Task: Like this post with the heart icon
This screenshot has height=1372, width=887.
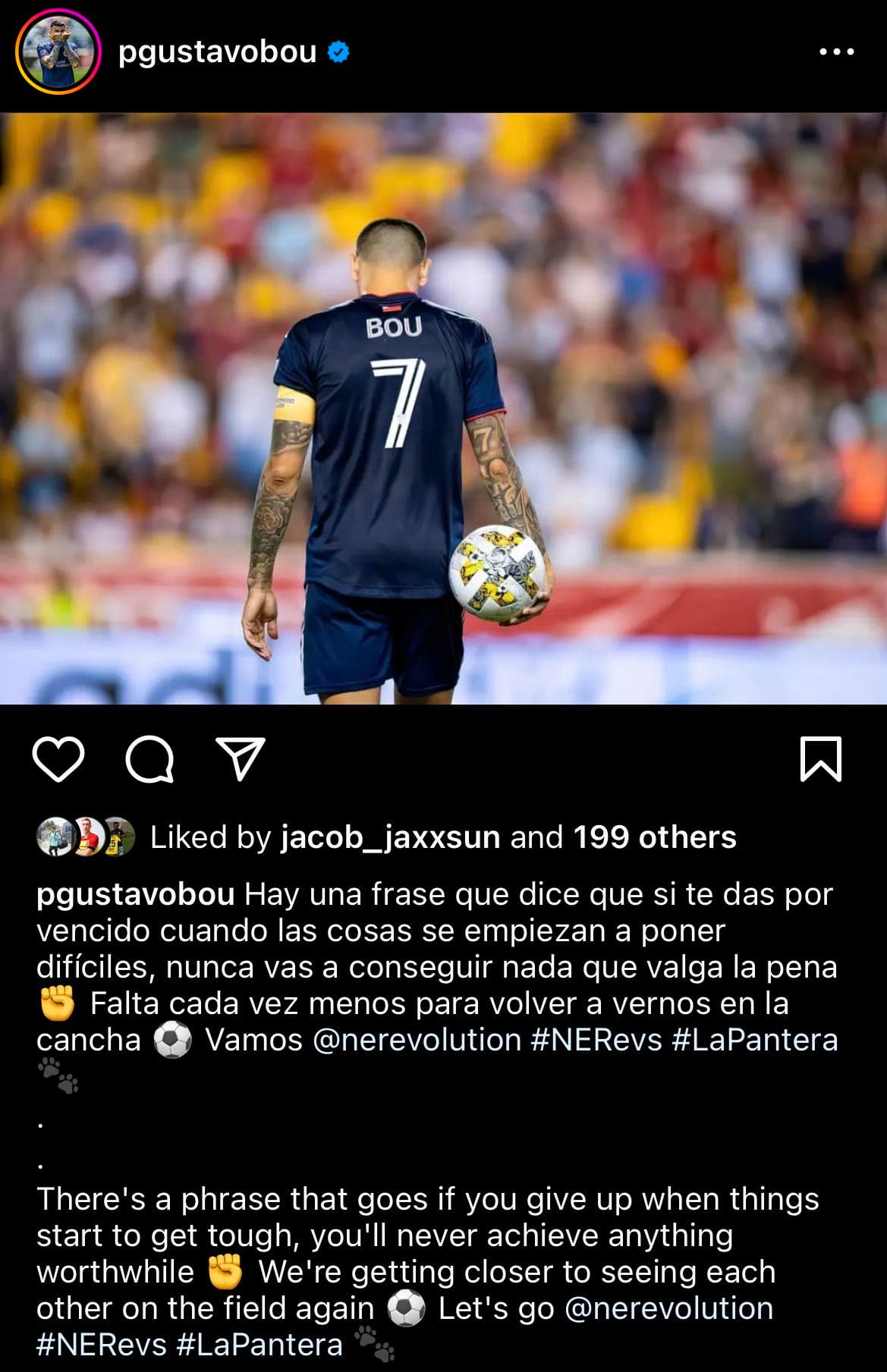Action: (x=58, y=759)
